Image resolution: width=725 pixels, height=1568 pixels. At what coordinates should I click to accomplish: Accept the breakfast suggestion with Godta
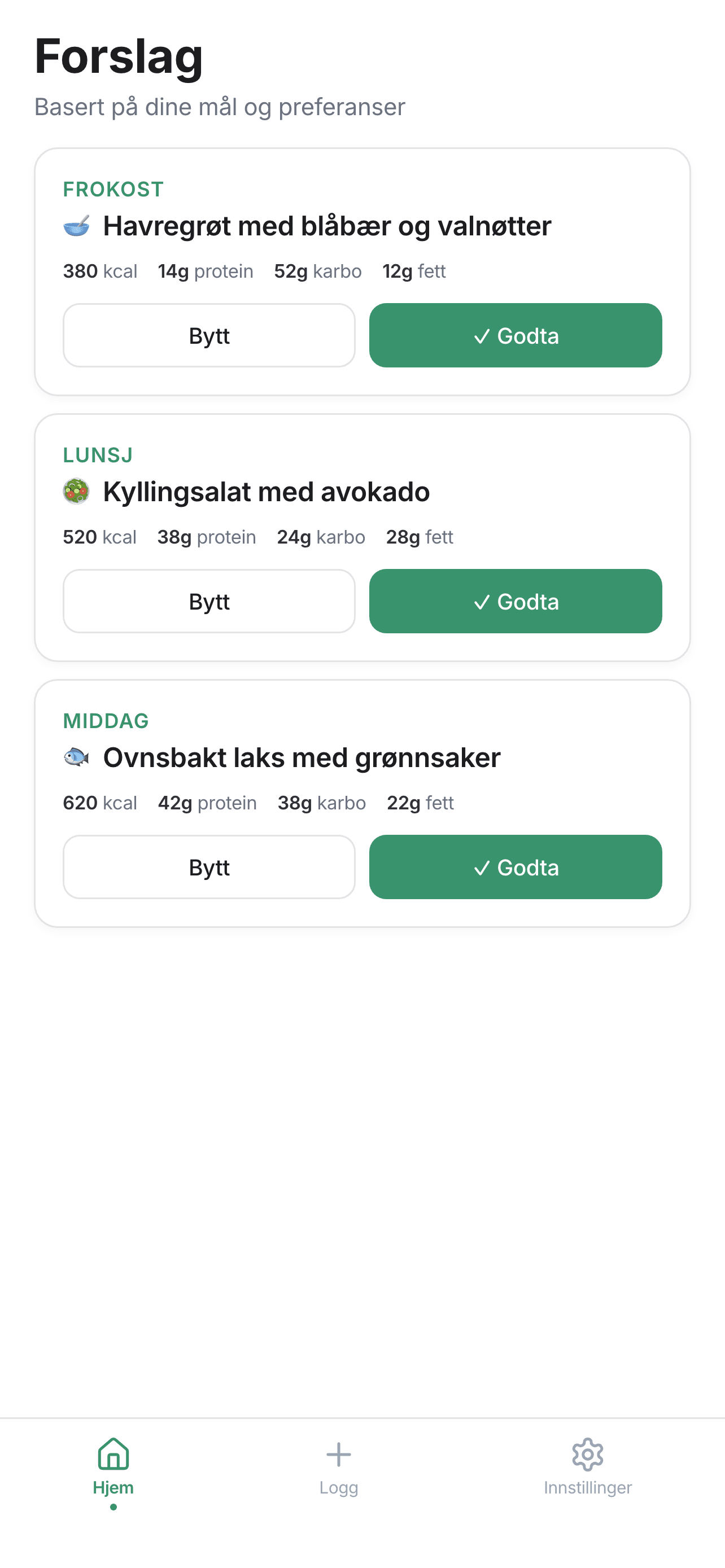point(515,335)
